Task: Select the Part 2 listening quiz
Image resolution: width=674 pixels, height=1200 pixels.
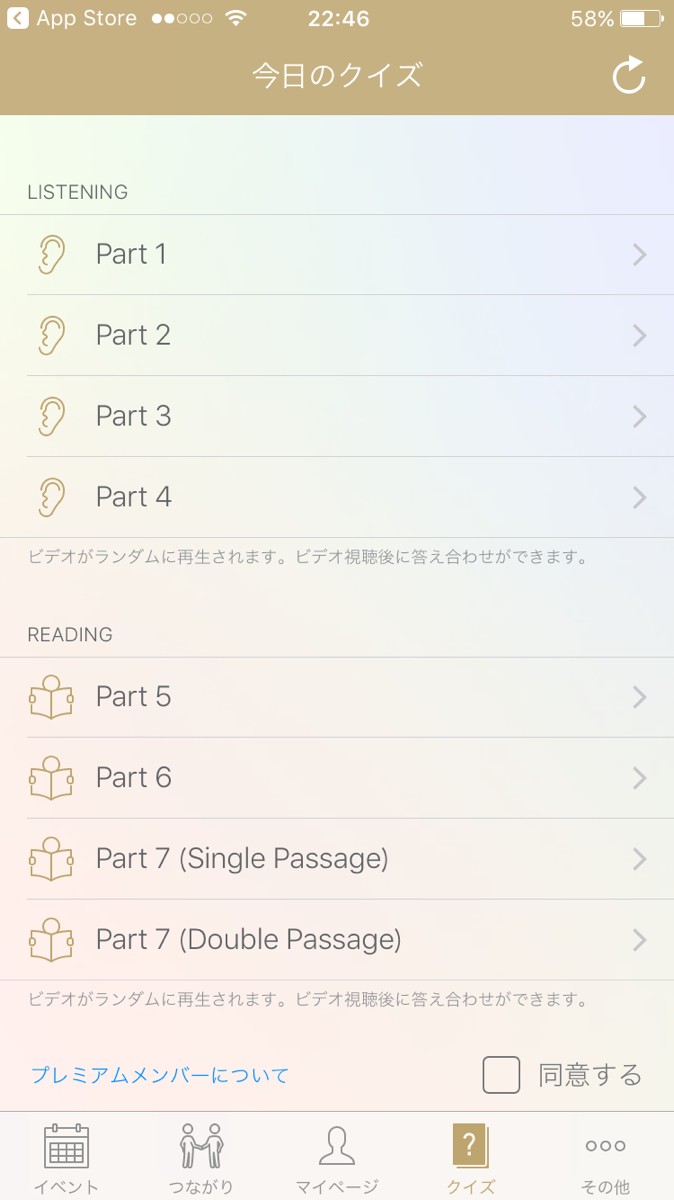Action: (337, 336)
